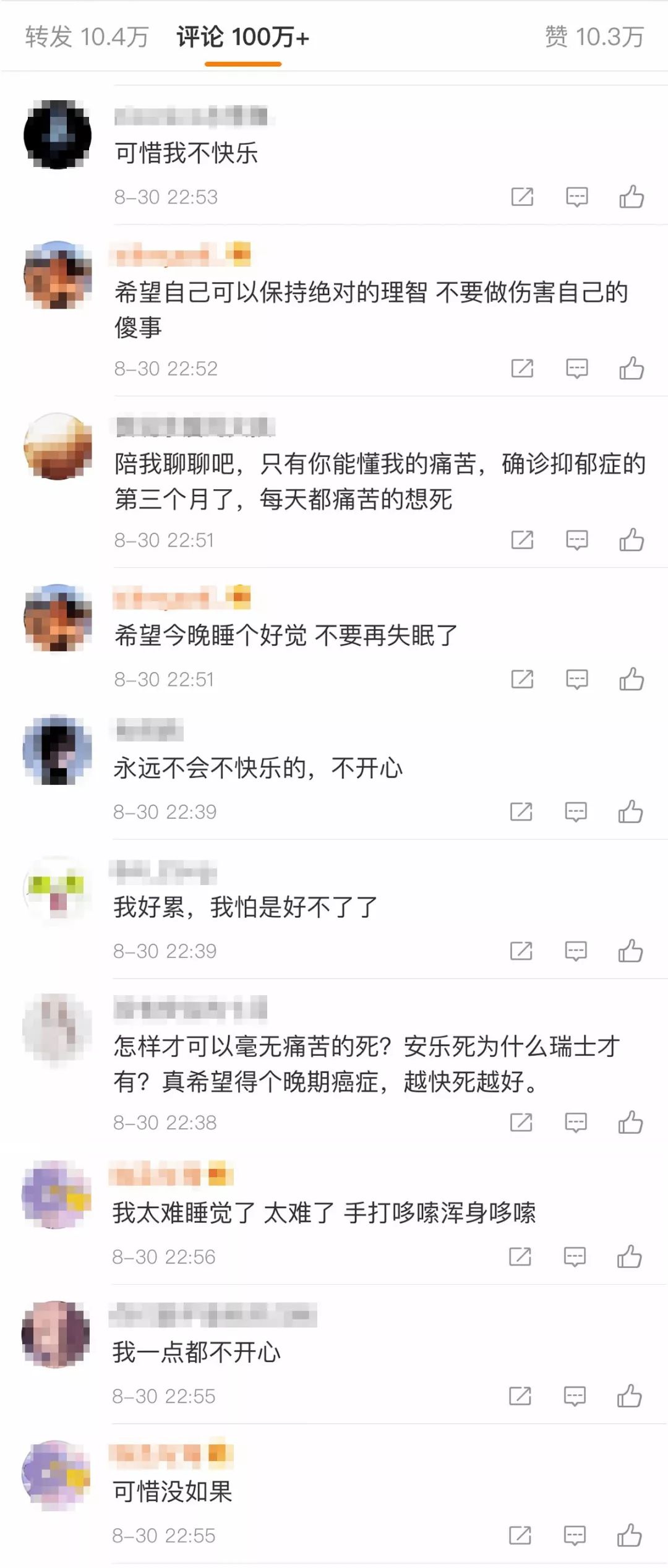
Task: Open the comment about 确诊抑郁症的第三个月
Action: [379, 481]
